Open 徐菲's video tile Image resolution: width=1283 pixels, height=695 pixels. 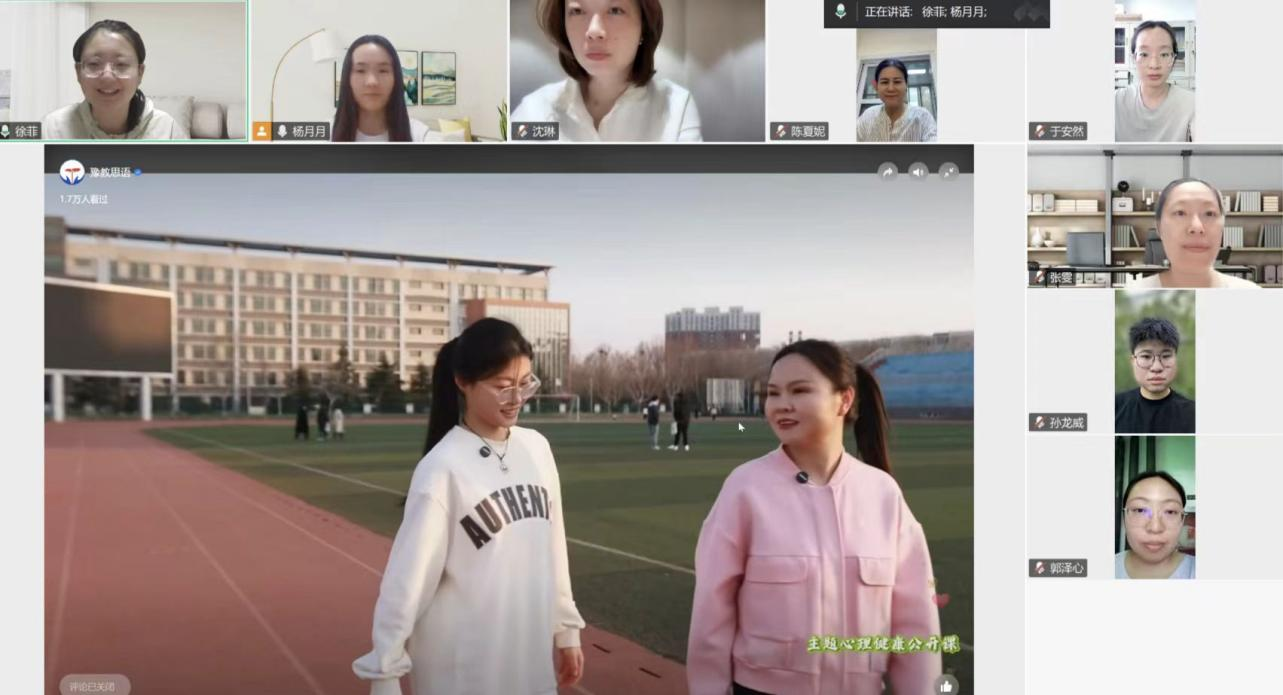123,70
